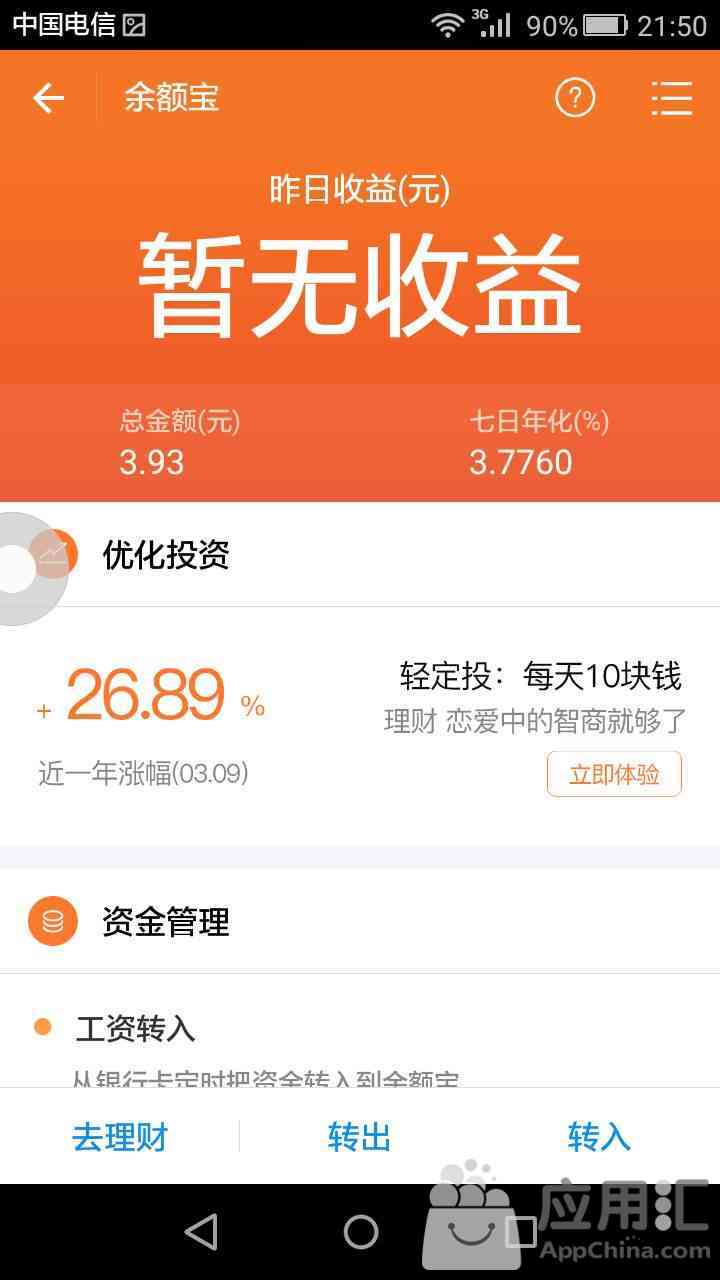Tap 转出 to transfer money out

click(x=359, y=1137)
